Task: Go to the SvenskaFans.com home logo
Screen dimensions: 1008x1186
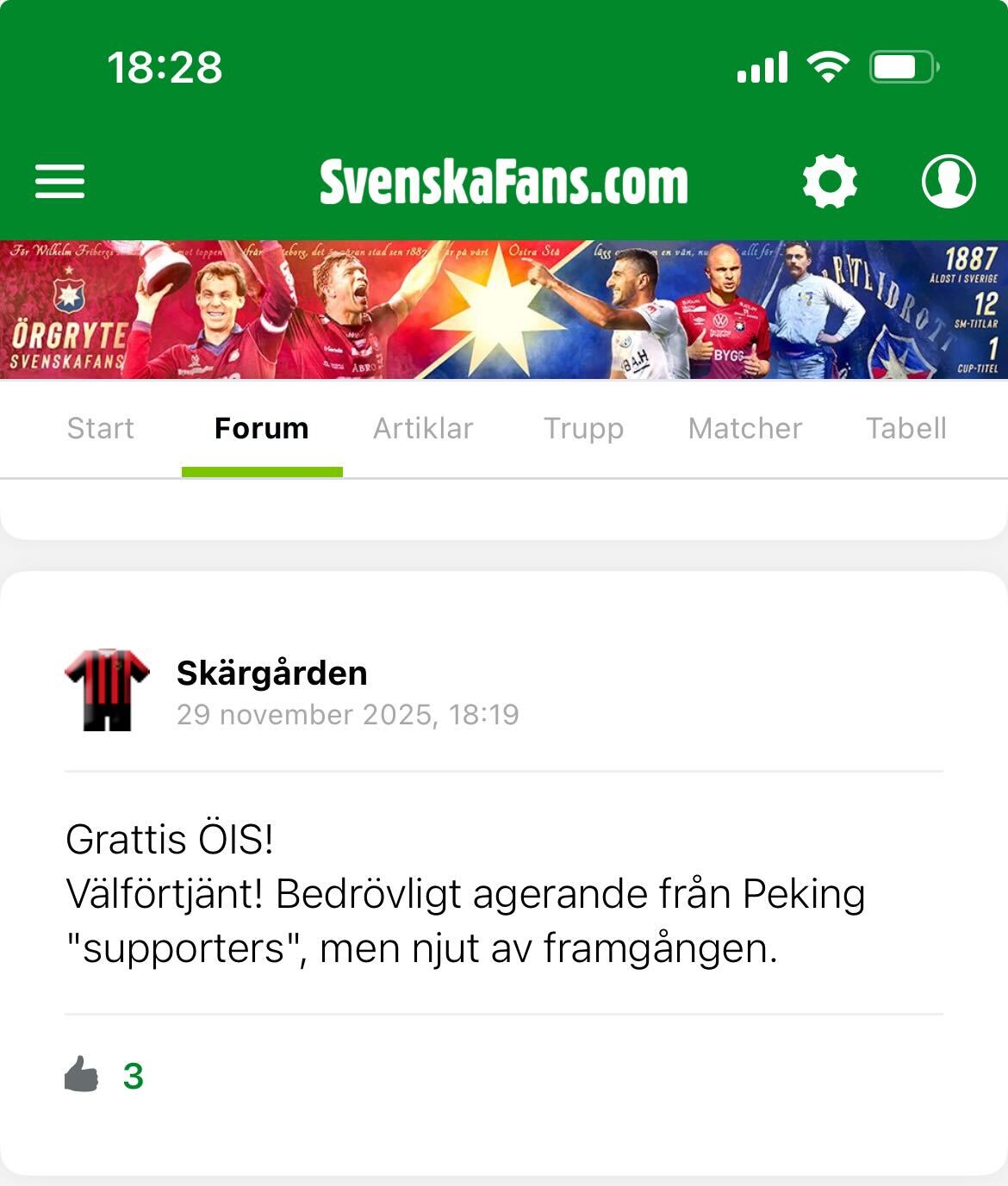Action: click(x=504, y=182)
